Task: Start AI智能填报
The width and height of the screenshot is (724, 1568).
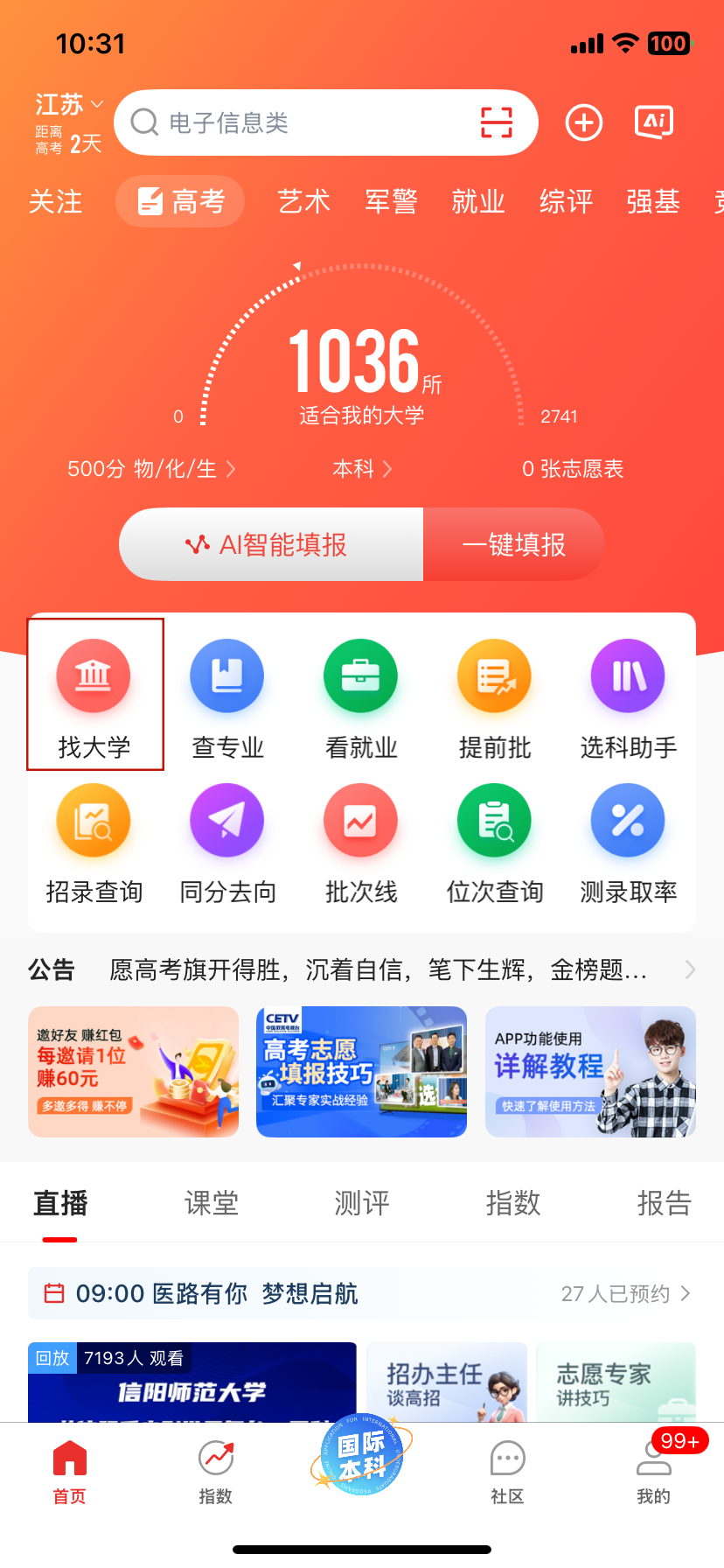Action: 272,545
